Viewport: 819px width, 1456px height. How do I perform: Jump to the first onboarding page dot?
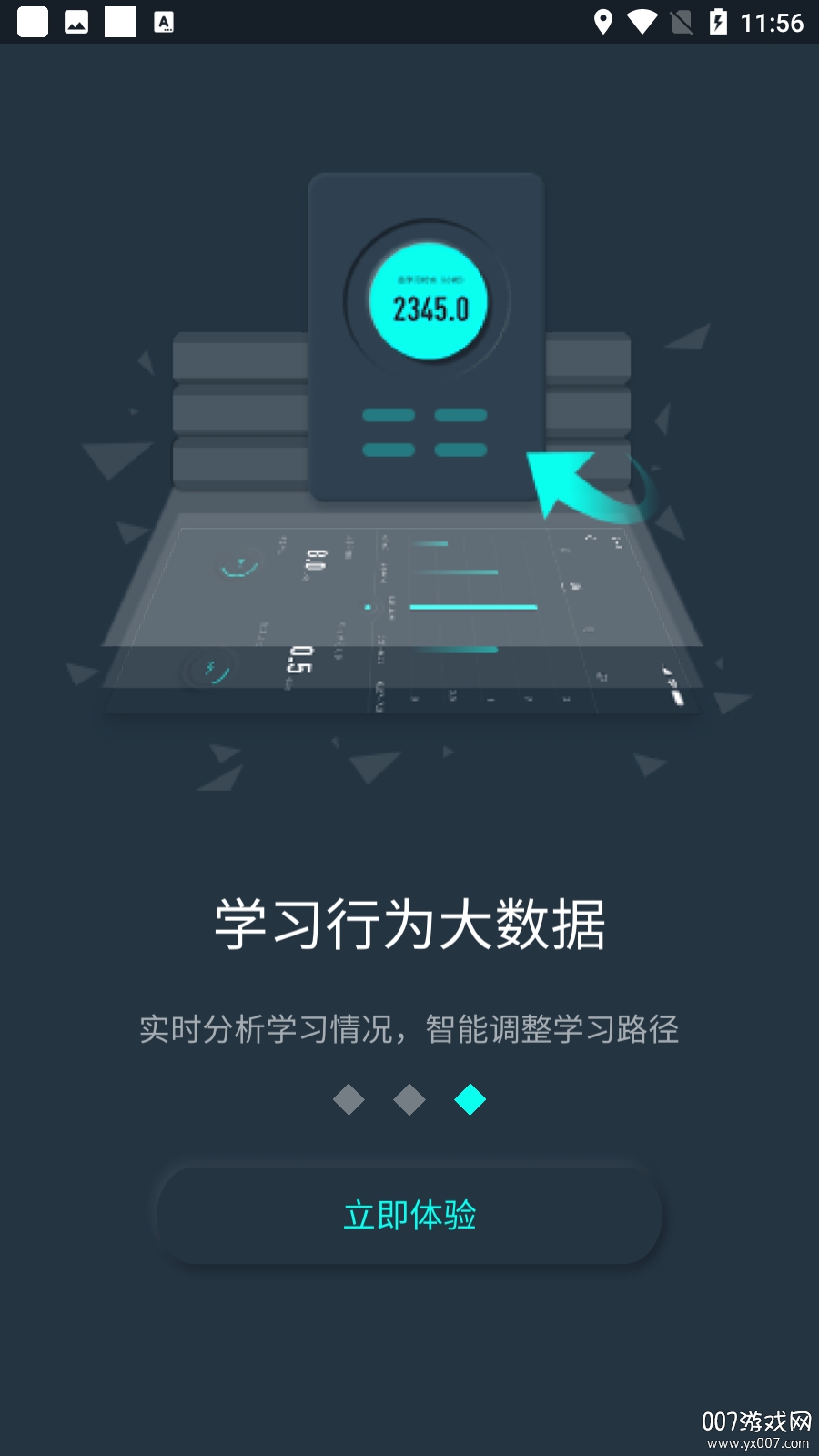[x=349, y=1099]
